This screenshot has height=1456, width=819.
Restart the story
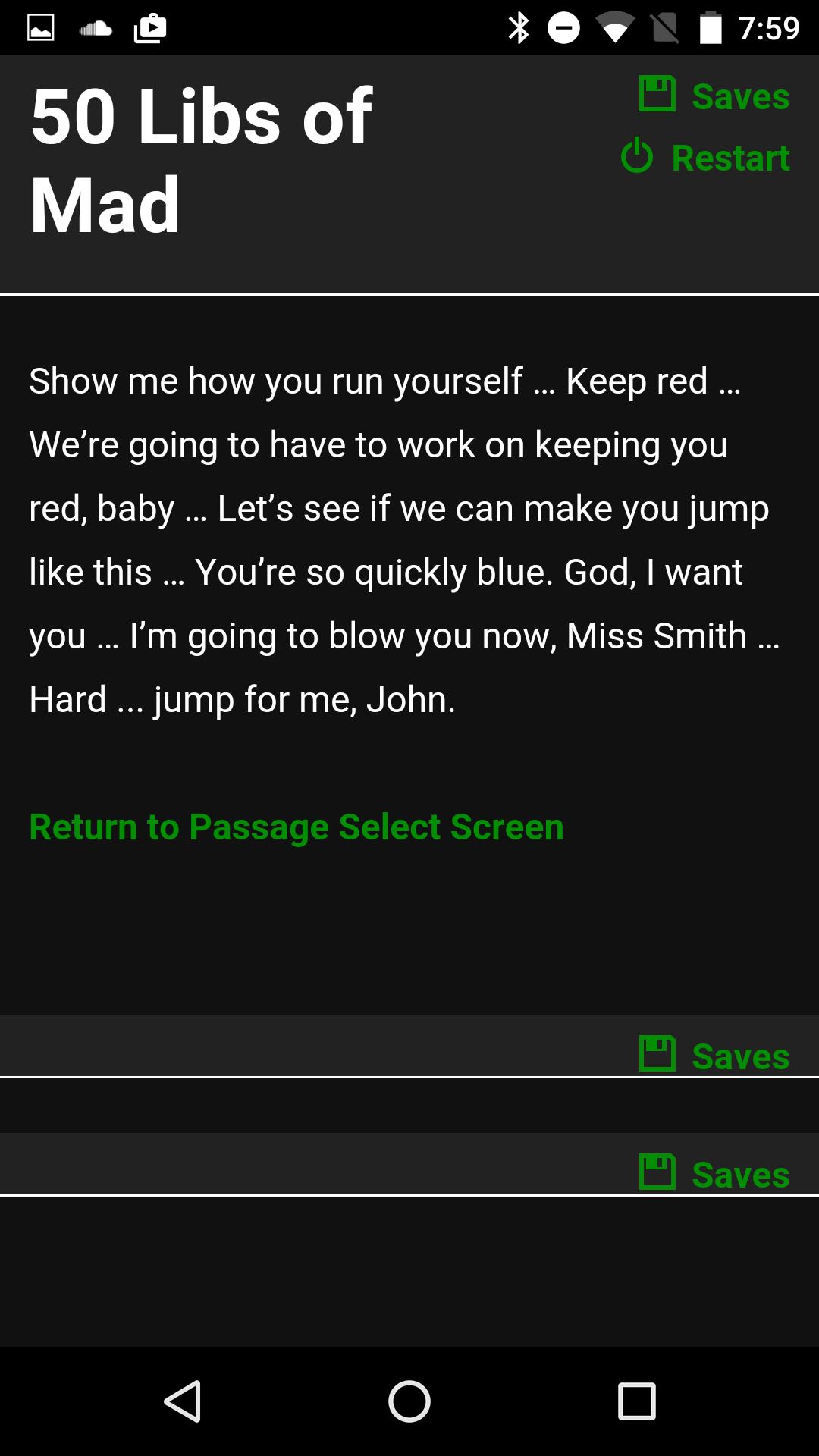705,158
